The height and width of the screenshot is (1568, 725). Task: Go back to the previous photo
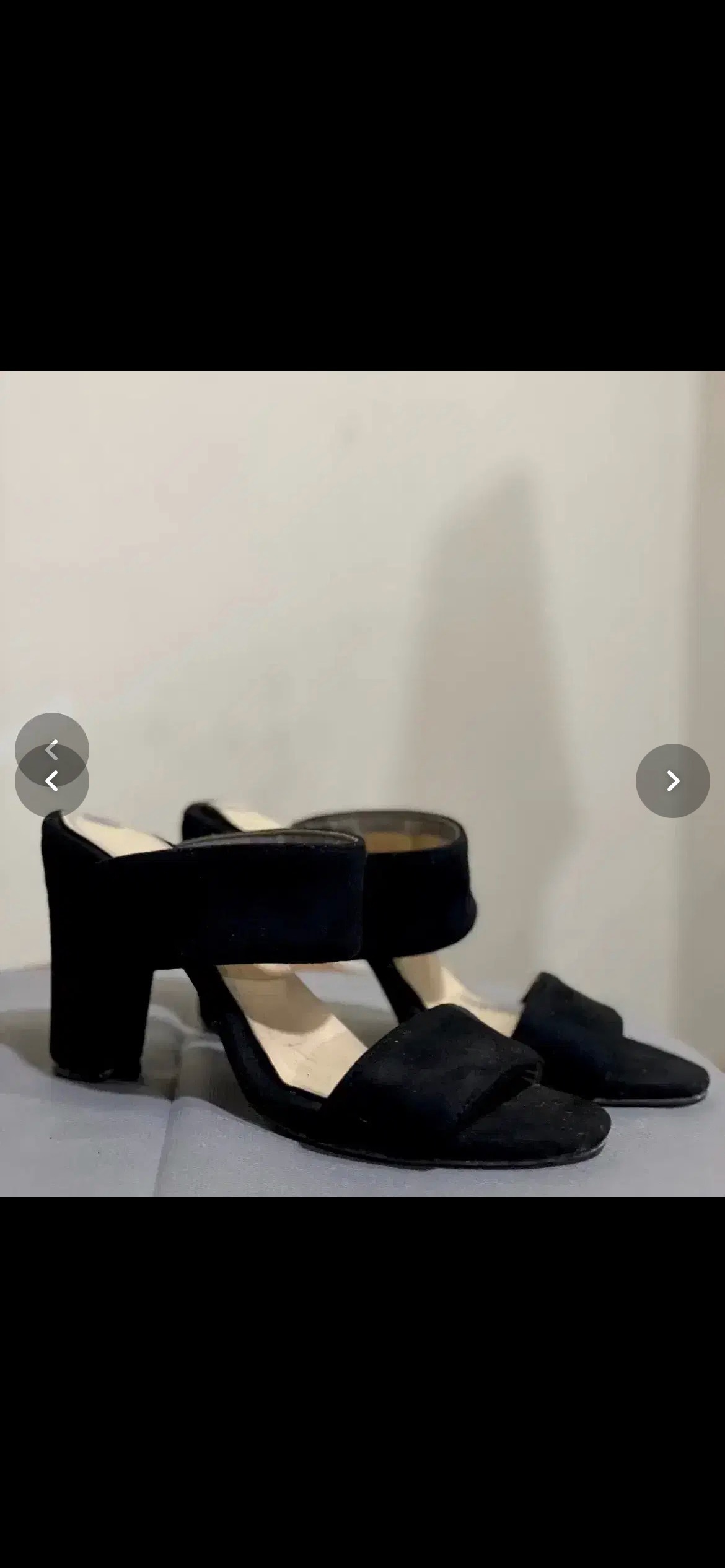click(52, 782)
